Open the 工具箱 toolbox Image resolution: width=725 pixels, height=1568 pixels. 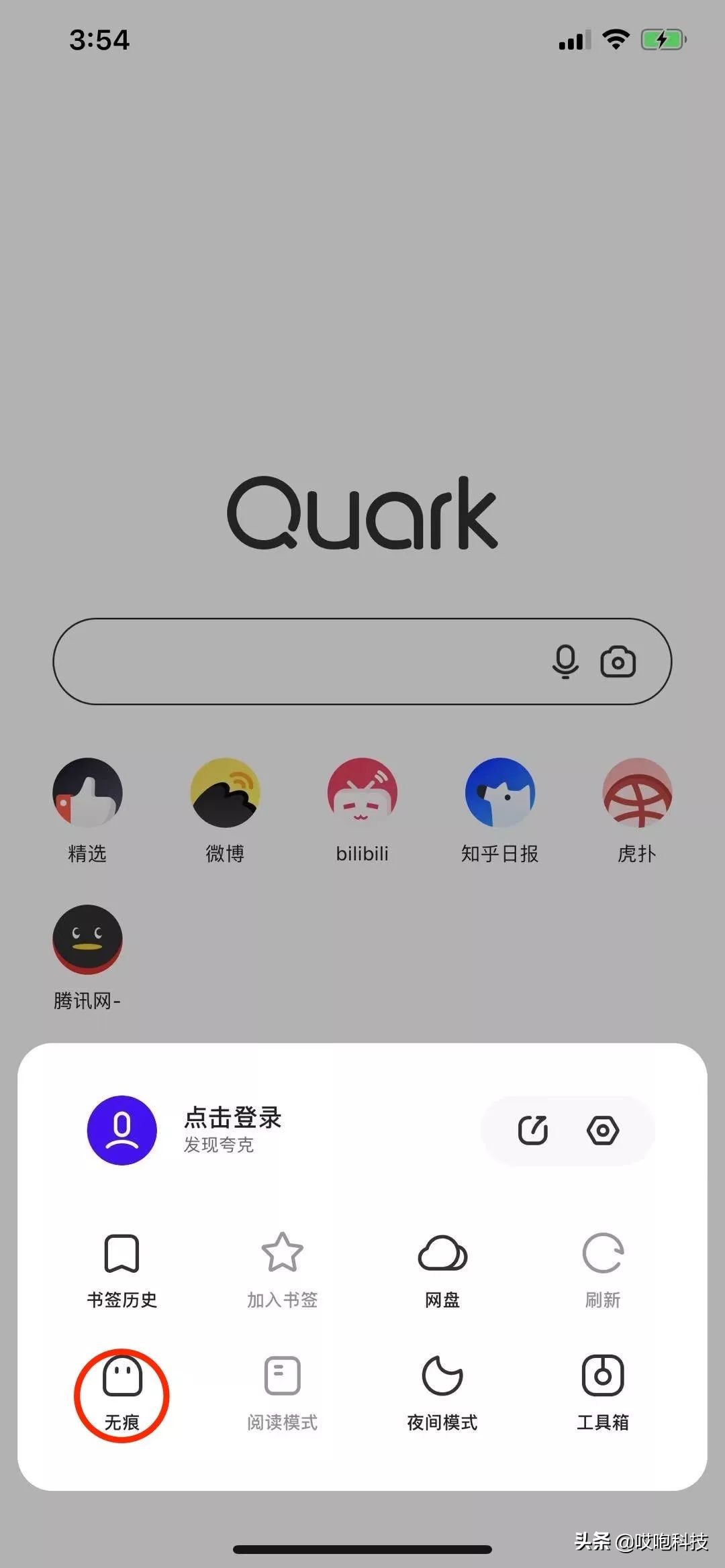point(602,1389)
